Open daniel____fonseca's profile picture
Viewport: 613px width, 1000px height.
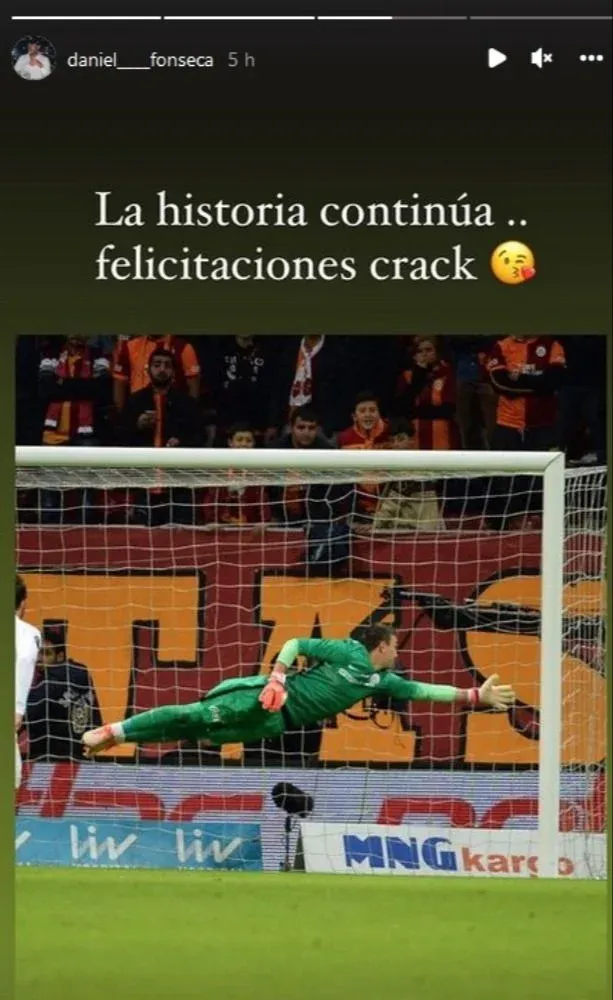[x=33, y=59]
